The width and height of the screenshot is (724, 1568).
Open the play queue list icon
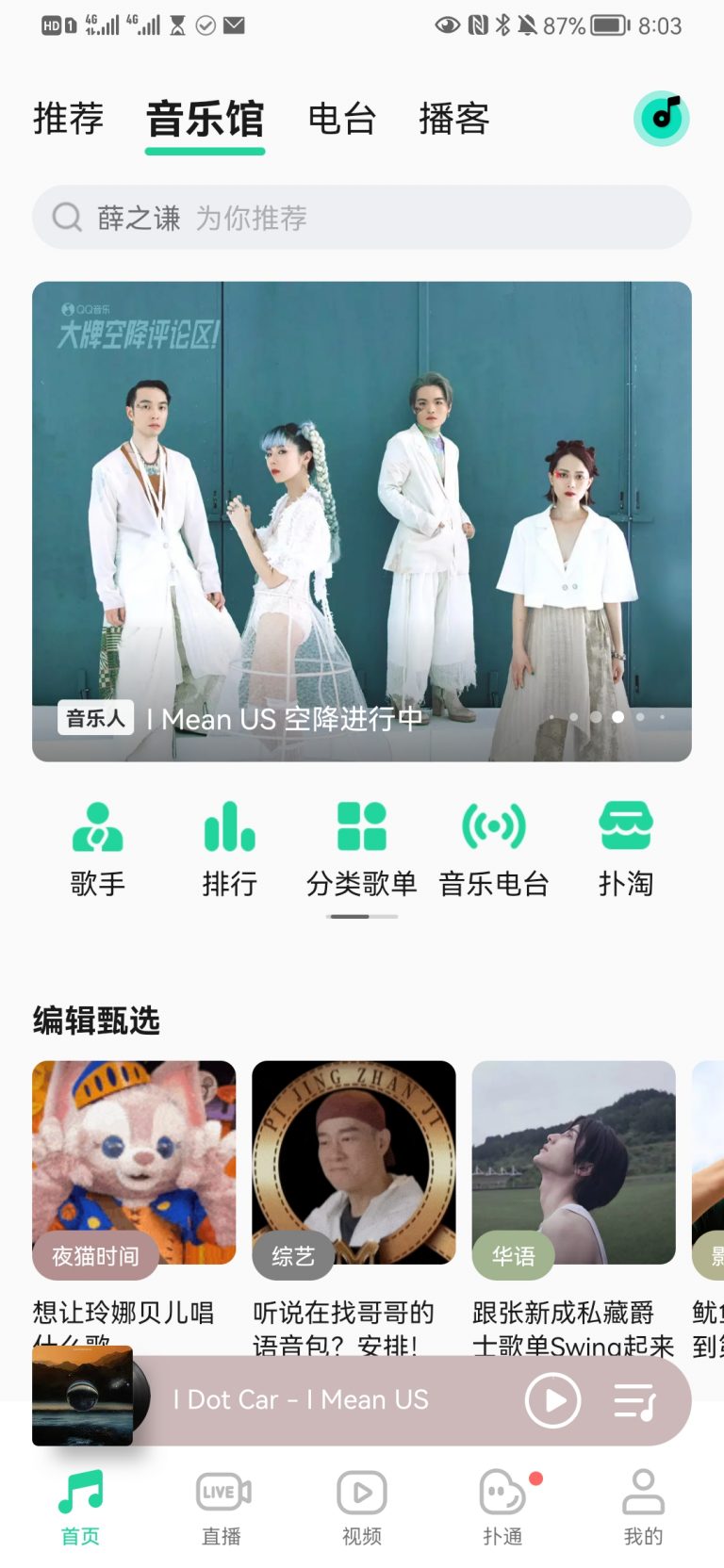tap(634, 1401)
